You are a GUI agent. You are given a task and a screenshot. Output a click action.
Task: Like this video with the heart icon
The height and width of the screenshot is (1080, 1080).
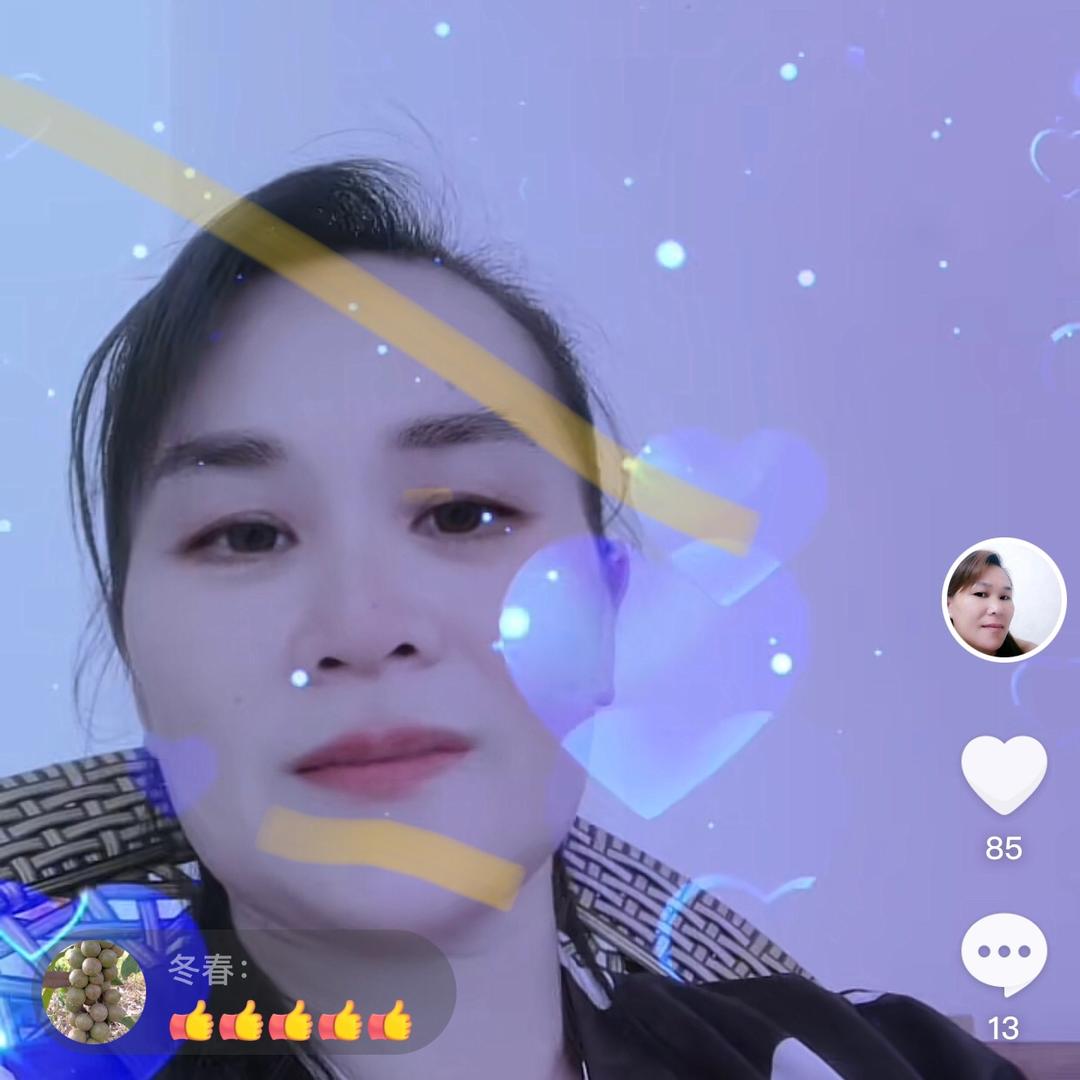(1003, 774)
